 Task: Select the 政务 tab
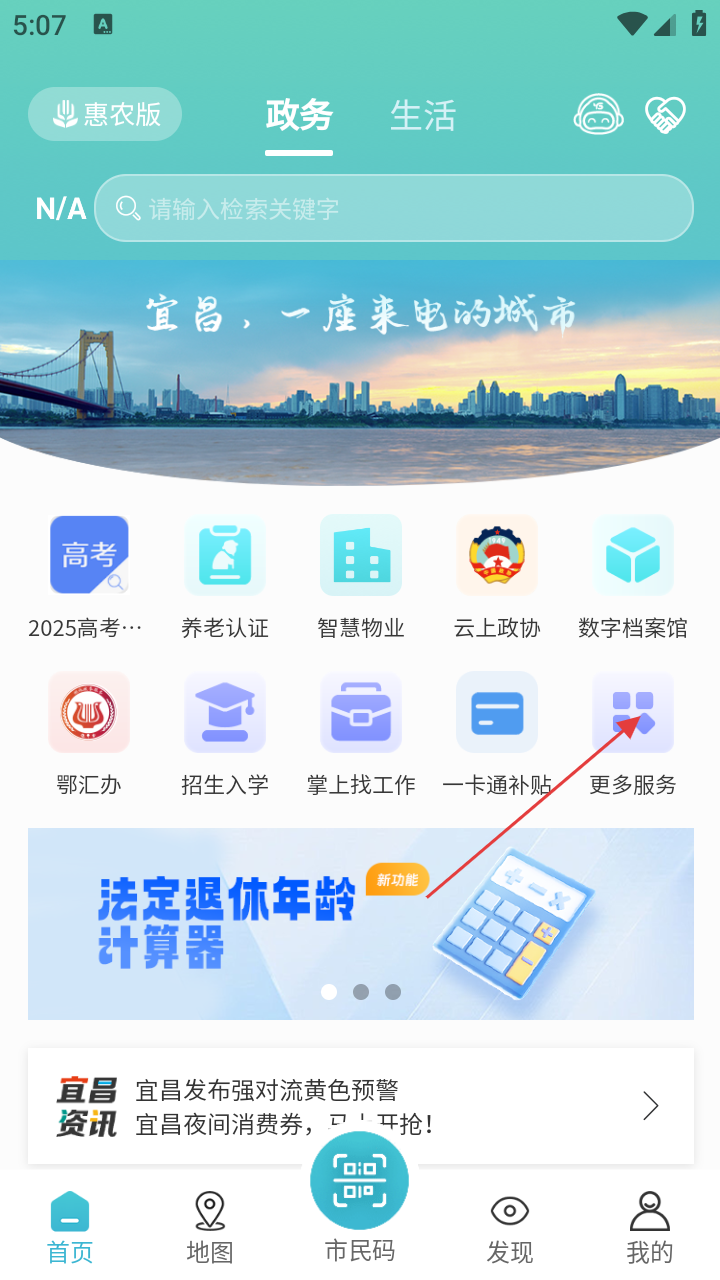point(299,116)
